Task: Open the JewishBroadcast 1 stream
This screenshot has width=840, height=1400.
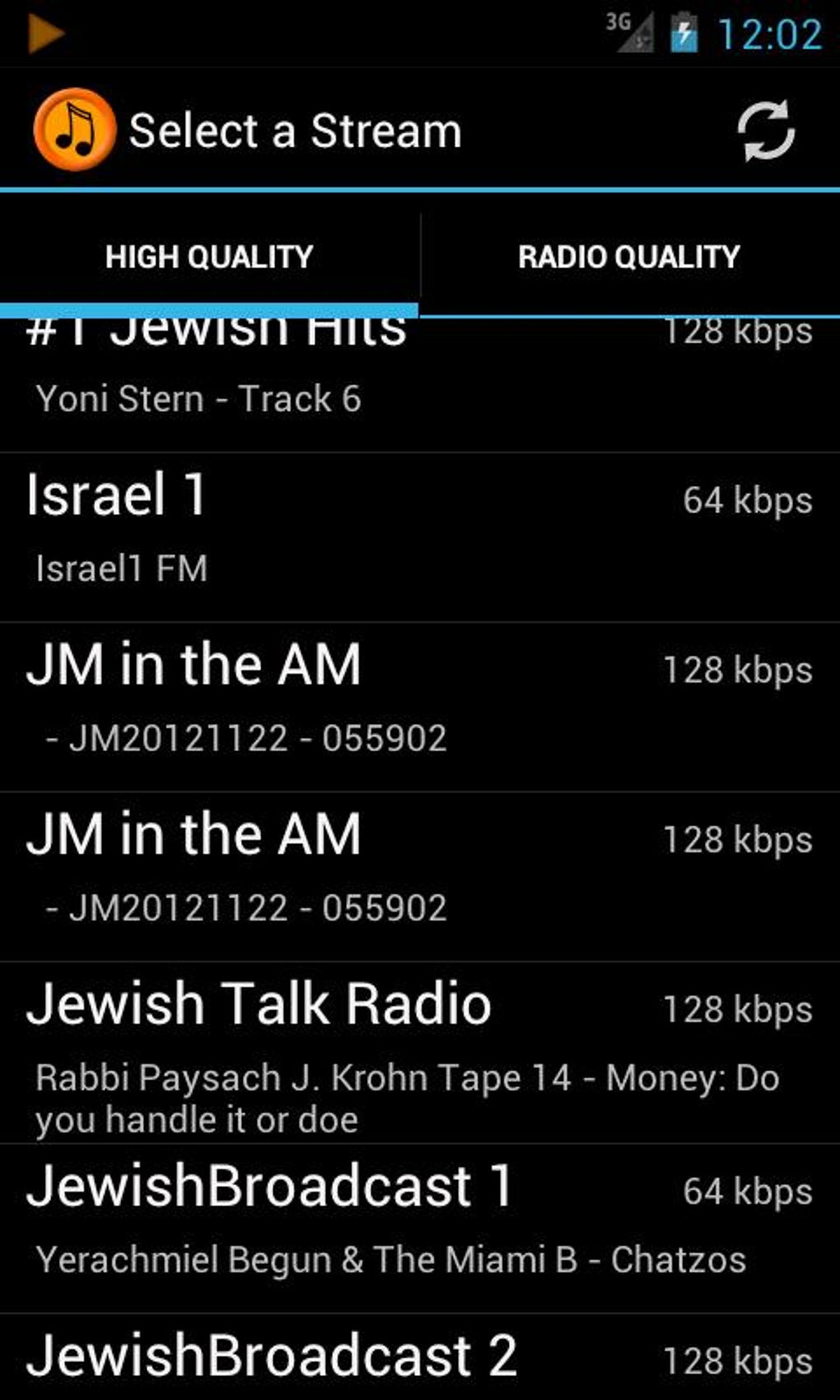Action: 420,1227
